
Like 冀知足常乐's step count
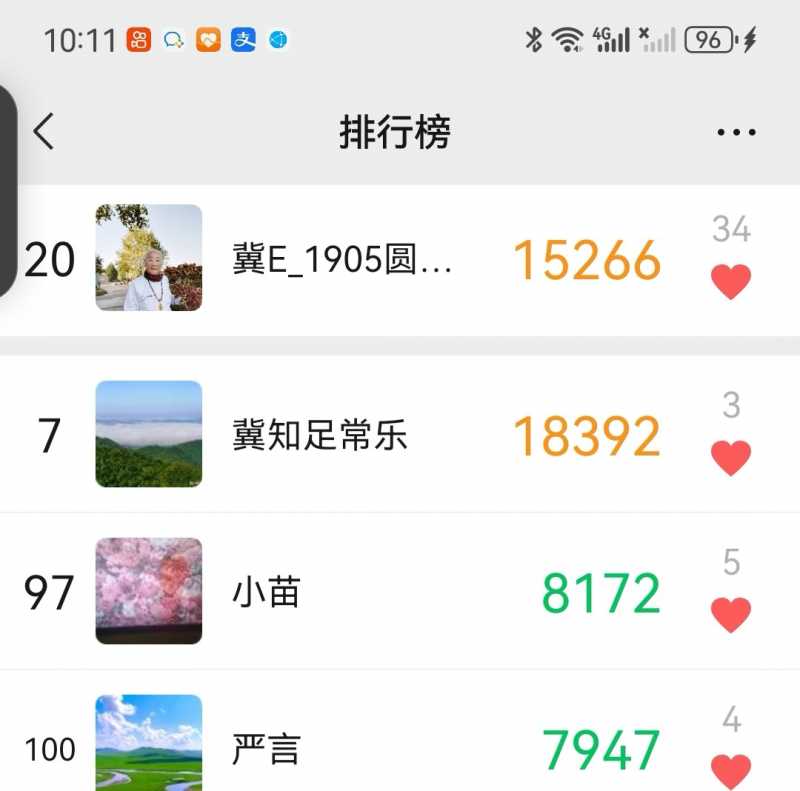[x=731, y=458]
